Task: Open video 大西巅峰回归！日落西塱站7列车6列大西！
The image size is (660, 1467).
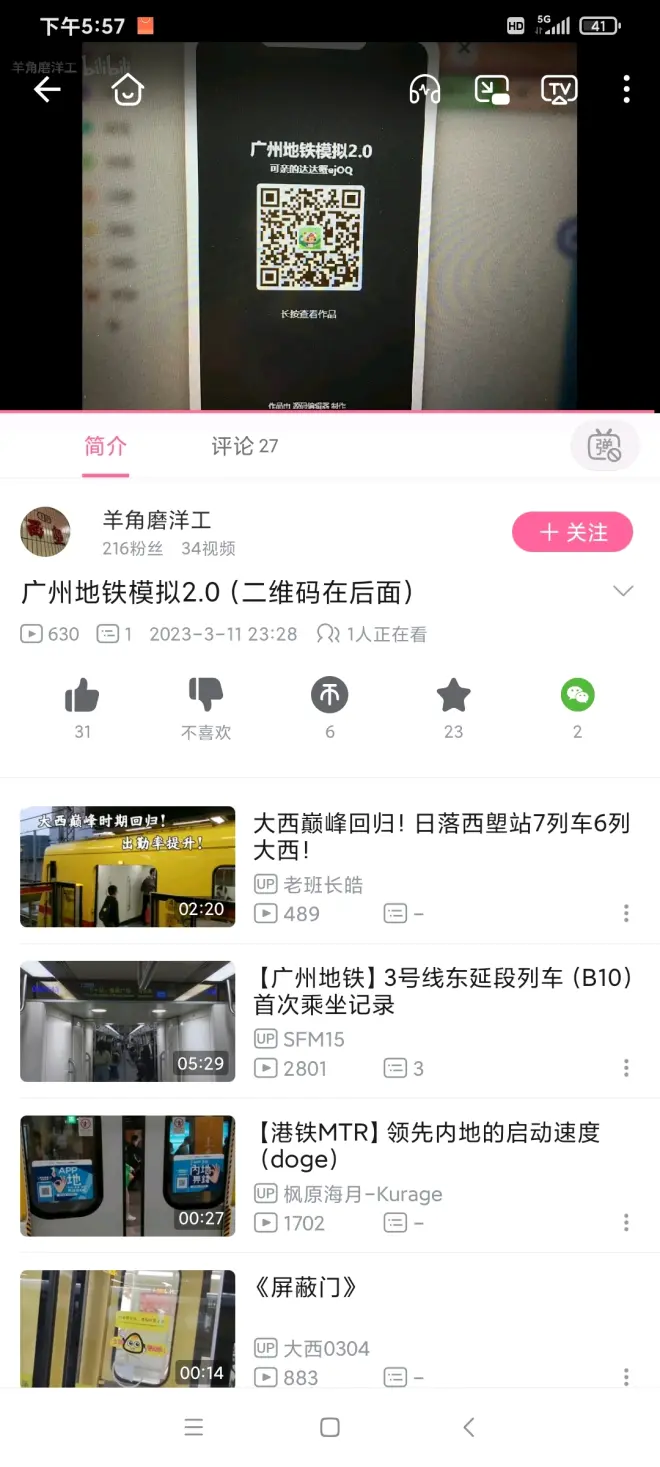Action: (441, 836)
